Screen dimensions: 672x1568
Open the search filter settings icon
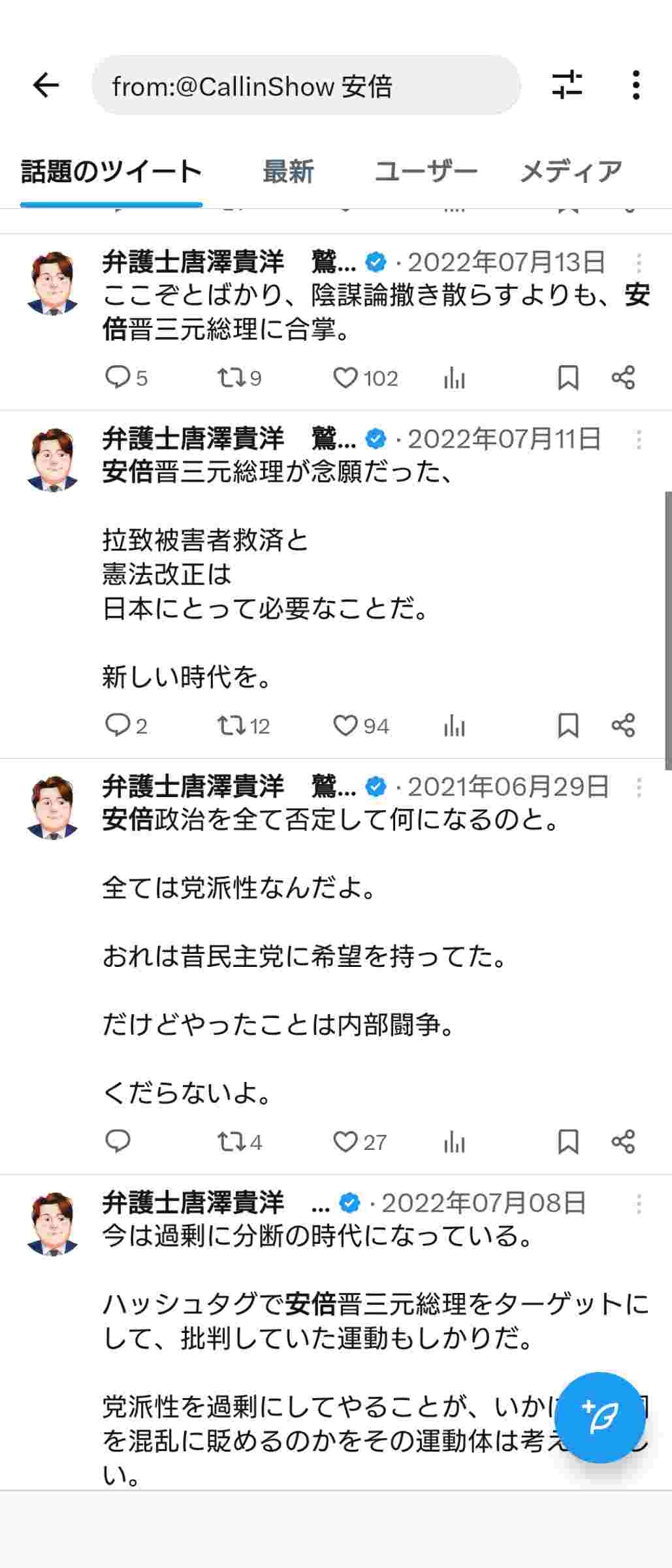pos(566,85)
